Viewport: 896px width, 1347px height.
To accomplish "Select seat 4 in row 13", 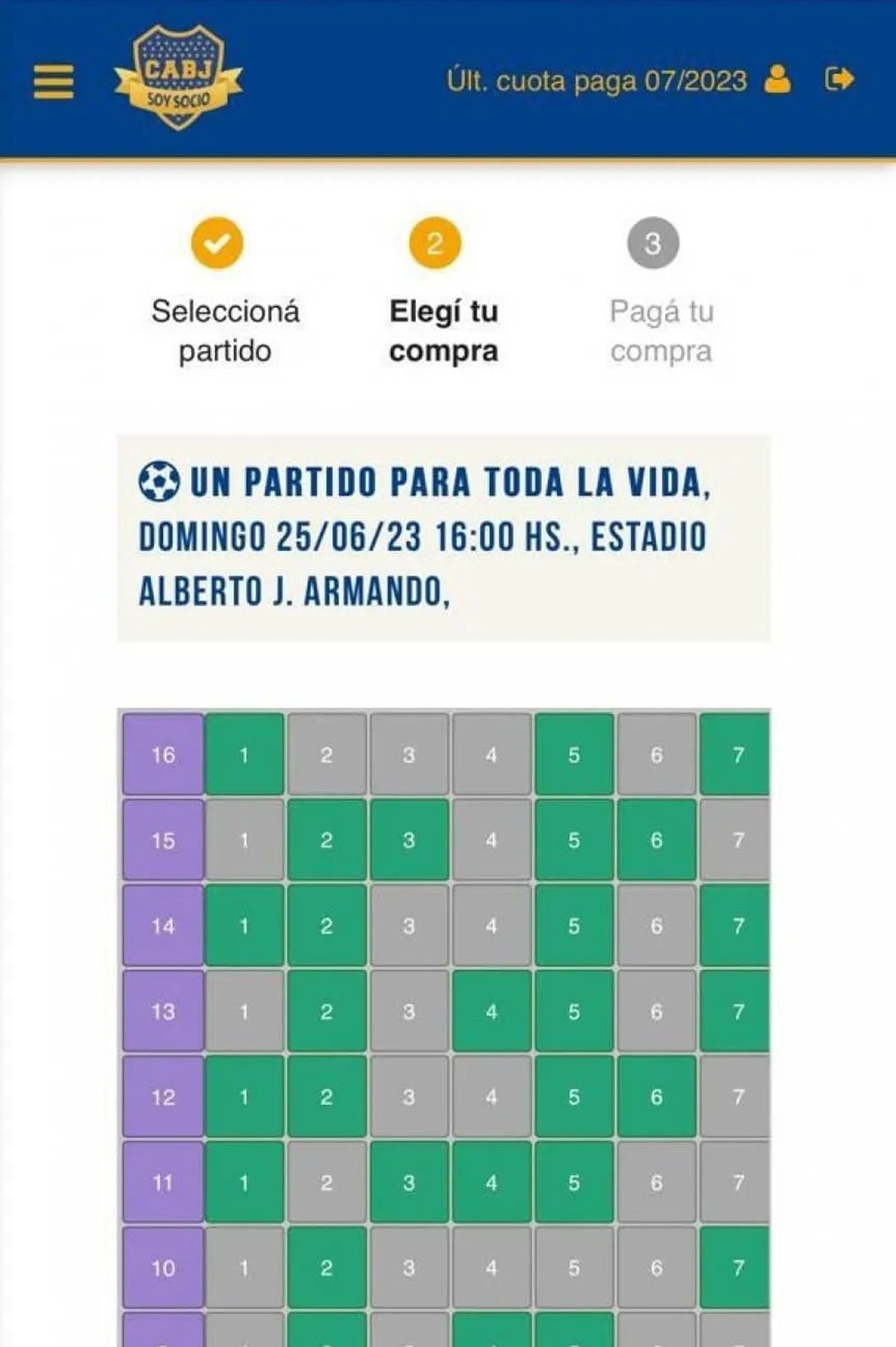I will [x=491, y=1012].
